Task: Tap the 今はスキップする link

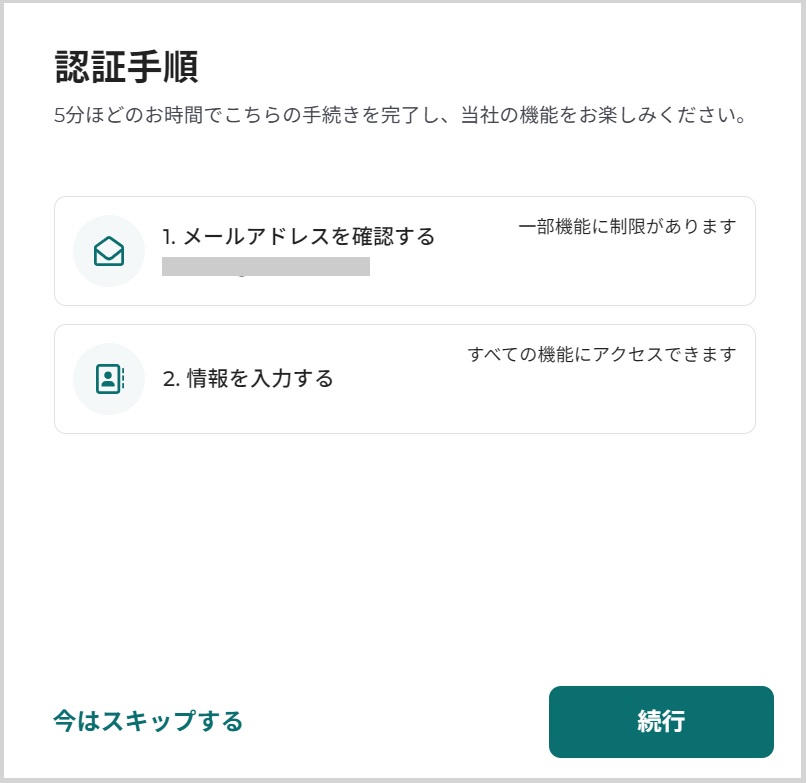Action: [148, 721]
